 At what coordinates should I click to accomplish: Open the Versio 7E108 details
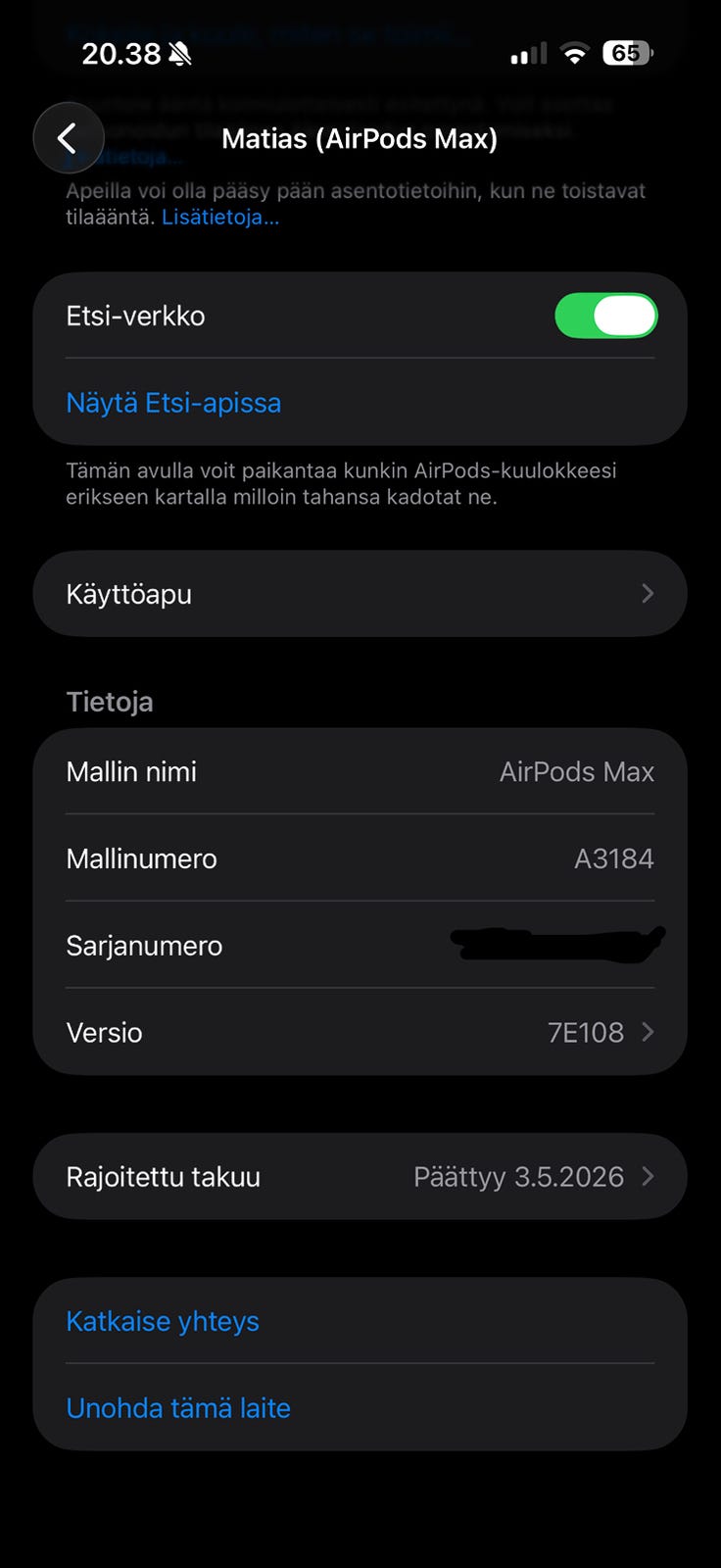(360, 1033)
